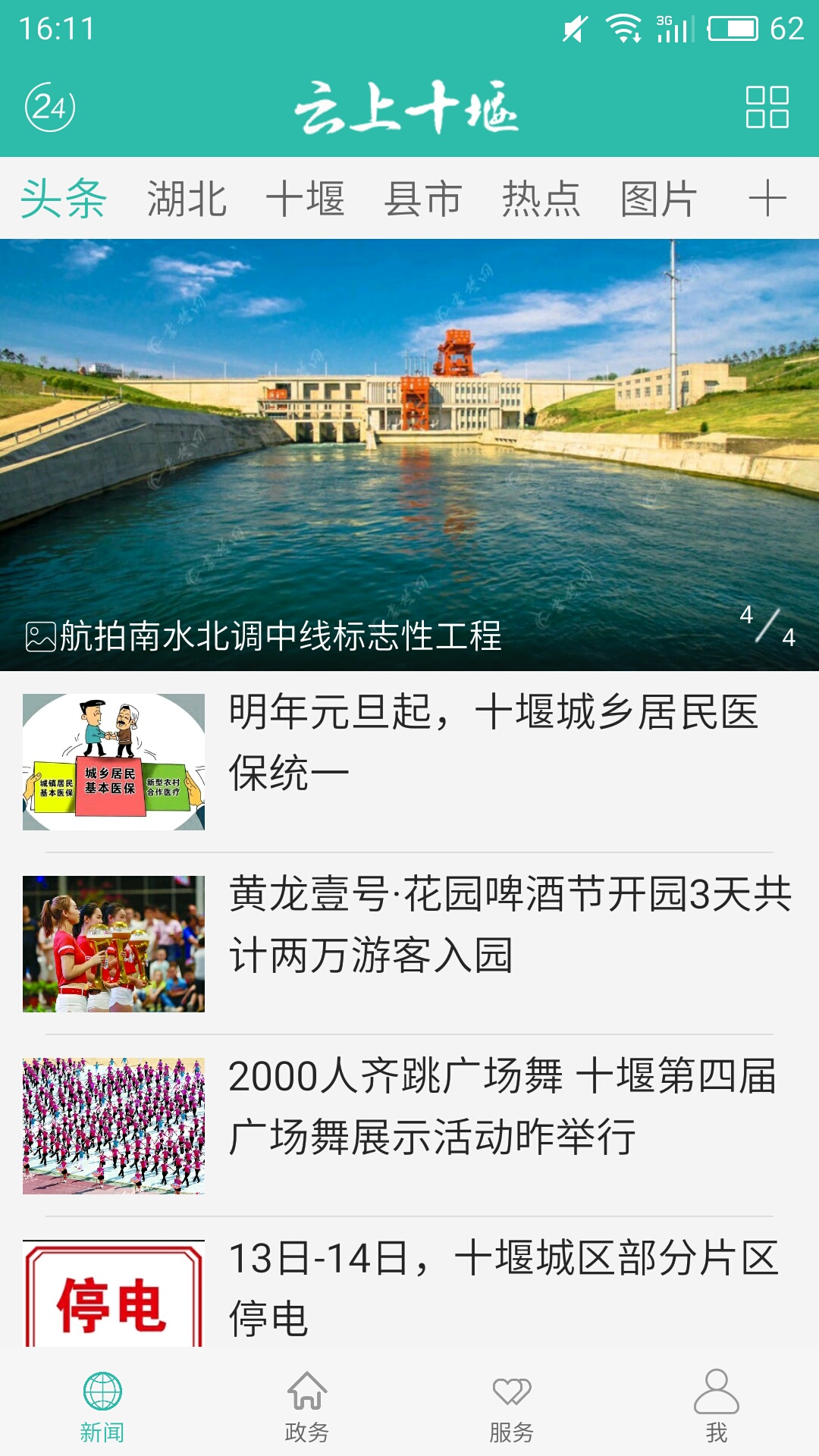Tap the 4/4 carousel page indicator
Image resolution: width=819 pixels, height=1456 pixels.
[x=768, y=626]
